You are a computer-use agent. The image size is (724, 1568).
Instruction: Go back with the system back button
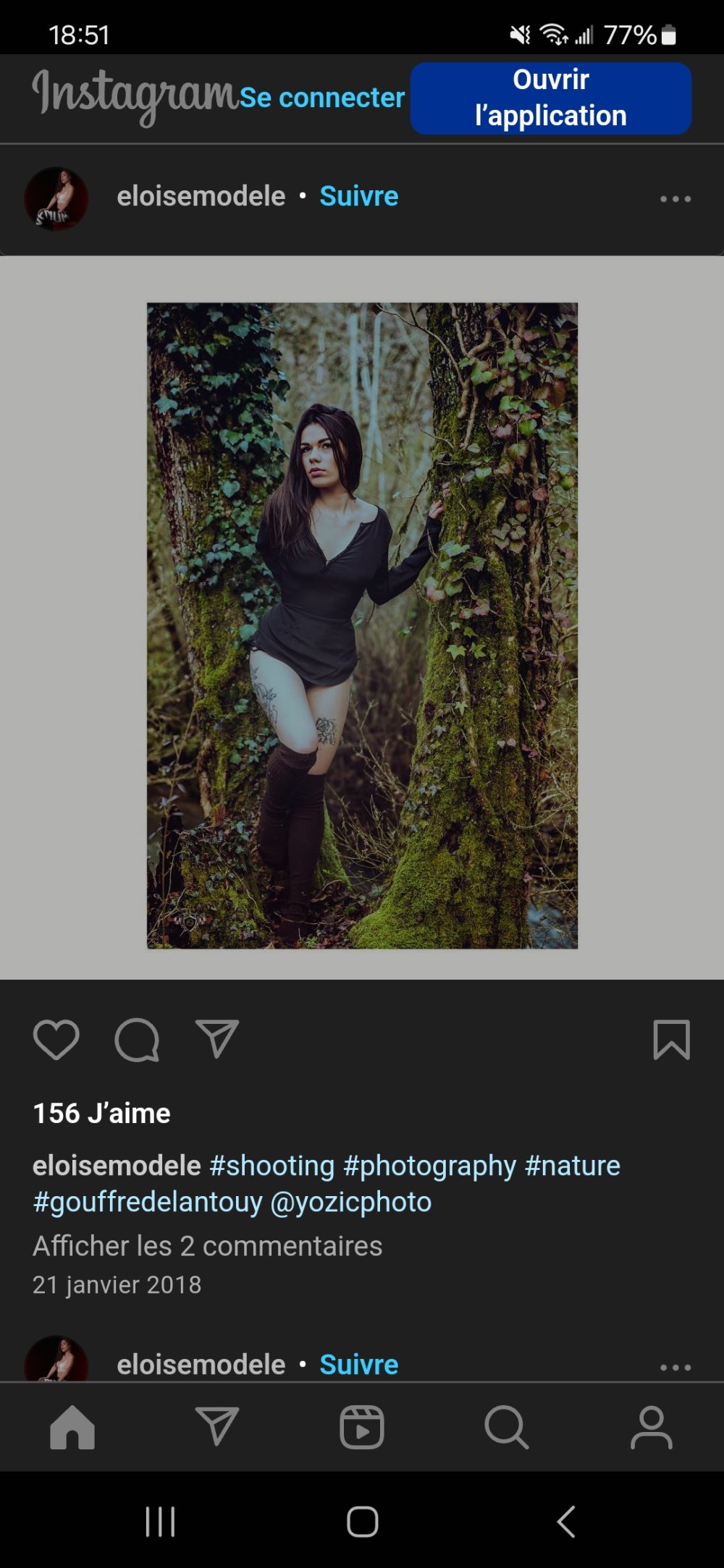point(566,1521)
